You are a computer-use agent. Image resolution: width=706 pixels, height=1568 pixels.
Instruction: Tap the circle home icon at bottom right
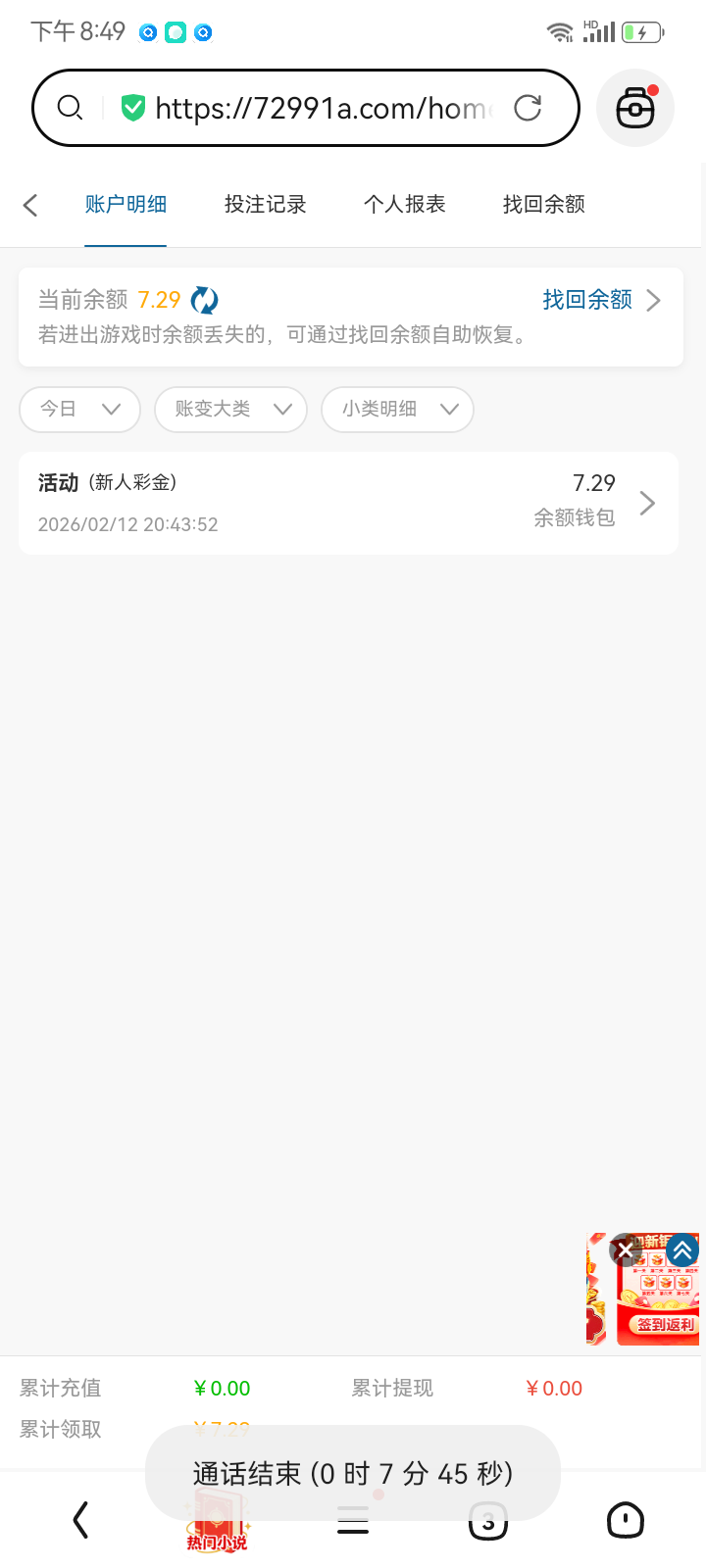625,1520
